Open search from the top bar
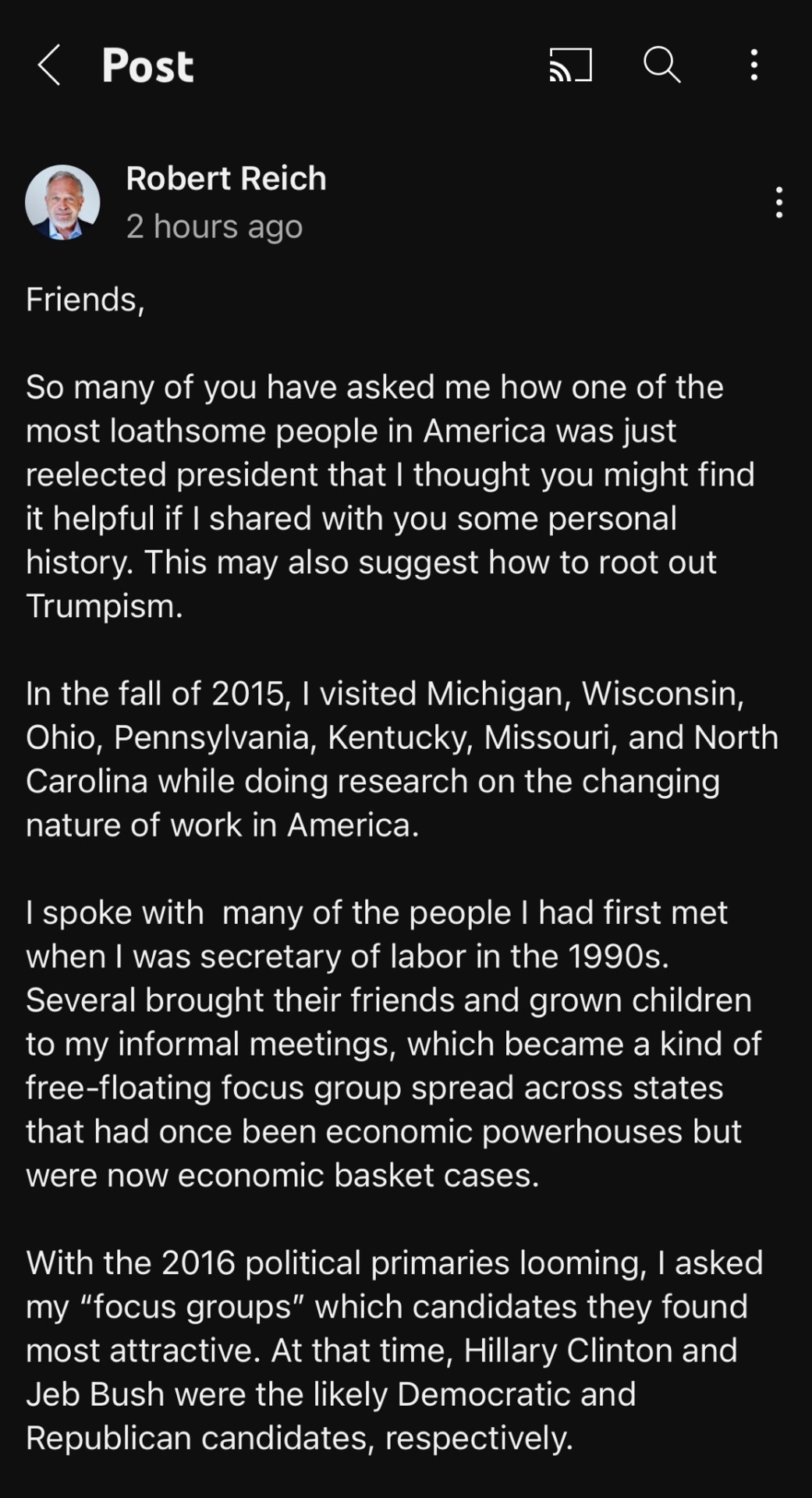The image size is (812, 1498). (661, 65)
